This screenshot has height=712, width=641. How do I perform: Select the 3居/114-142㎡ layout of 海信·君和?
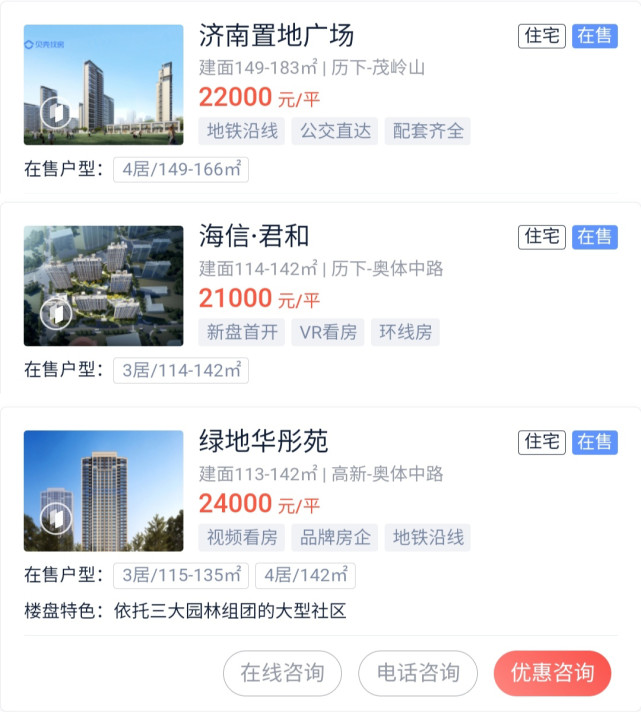tap(181, 370)
